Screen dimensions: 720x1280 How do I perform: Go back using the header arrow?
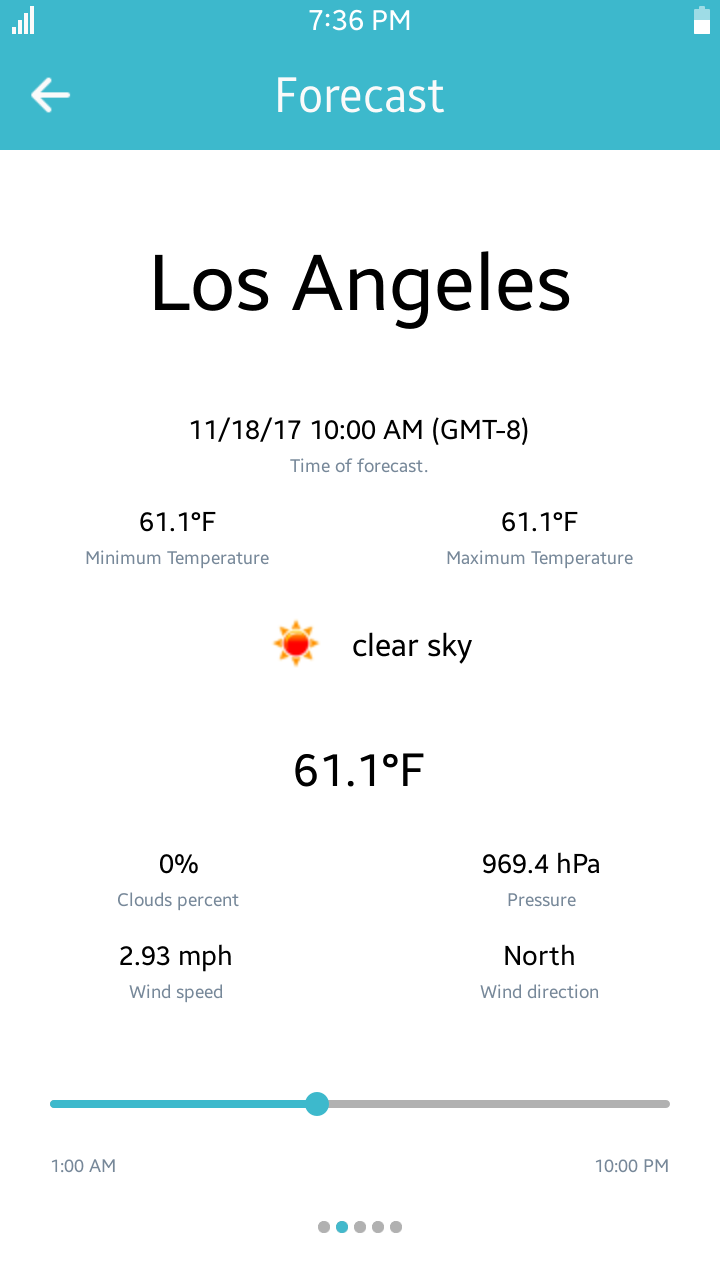50,95
